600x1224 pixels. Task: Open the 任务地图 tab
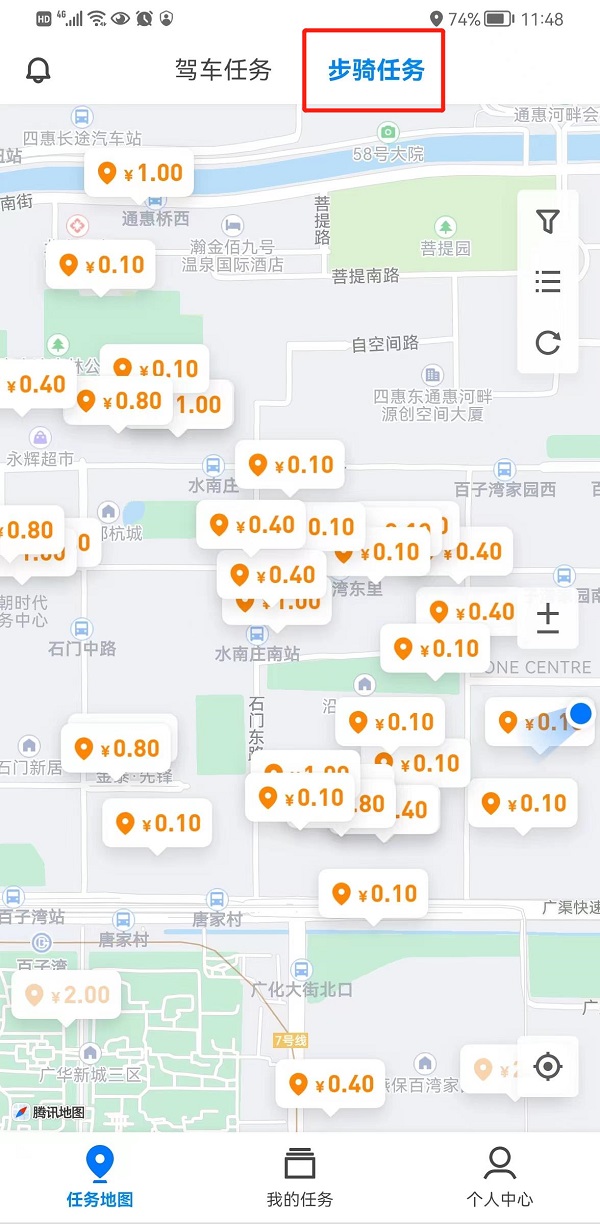tap(100, 1176)
